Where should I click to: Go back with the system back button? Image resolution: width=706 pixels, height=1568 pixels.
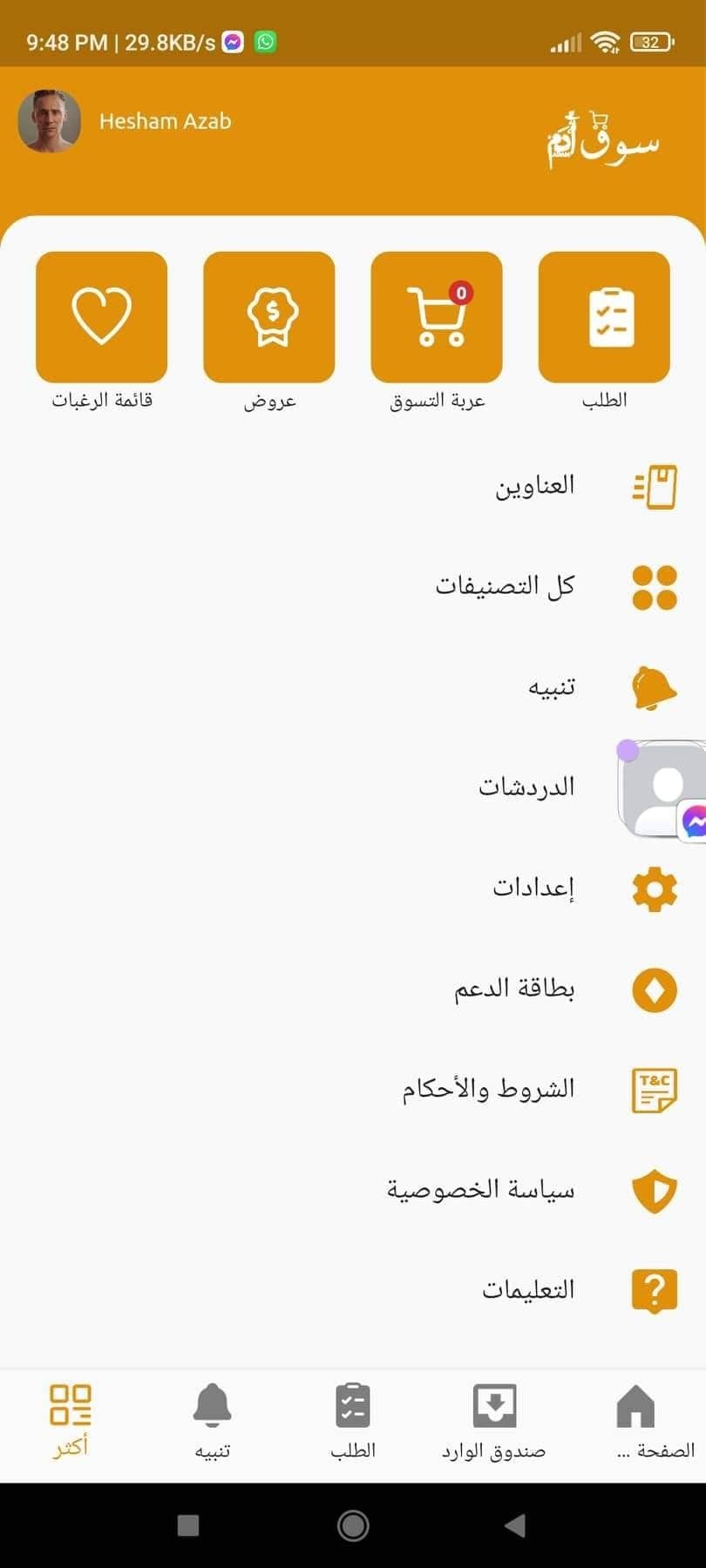[516, 1524]
